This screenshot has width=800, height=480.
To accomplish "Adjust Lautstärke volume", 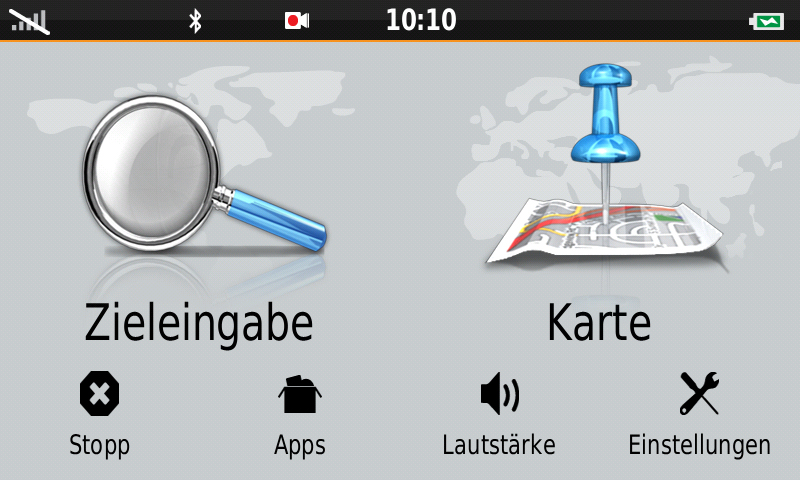I will [x=499, y=411].
